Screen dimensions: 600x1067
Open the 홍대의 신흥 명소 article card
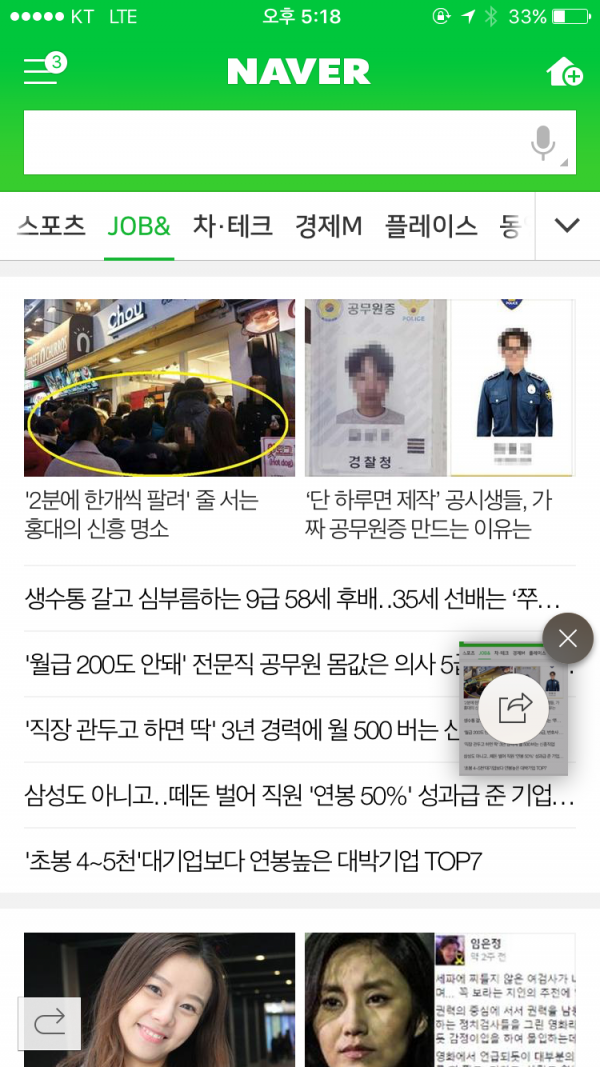click(159, 420)
